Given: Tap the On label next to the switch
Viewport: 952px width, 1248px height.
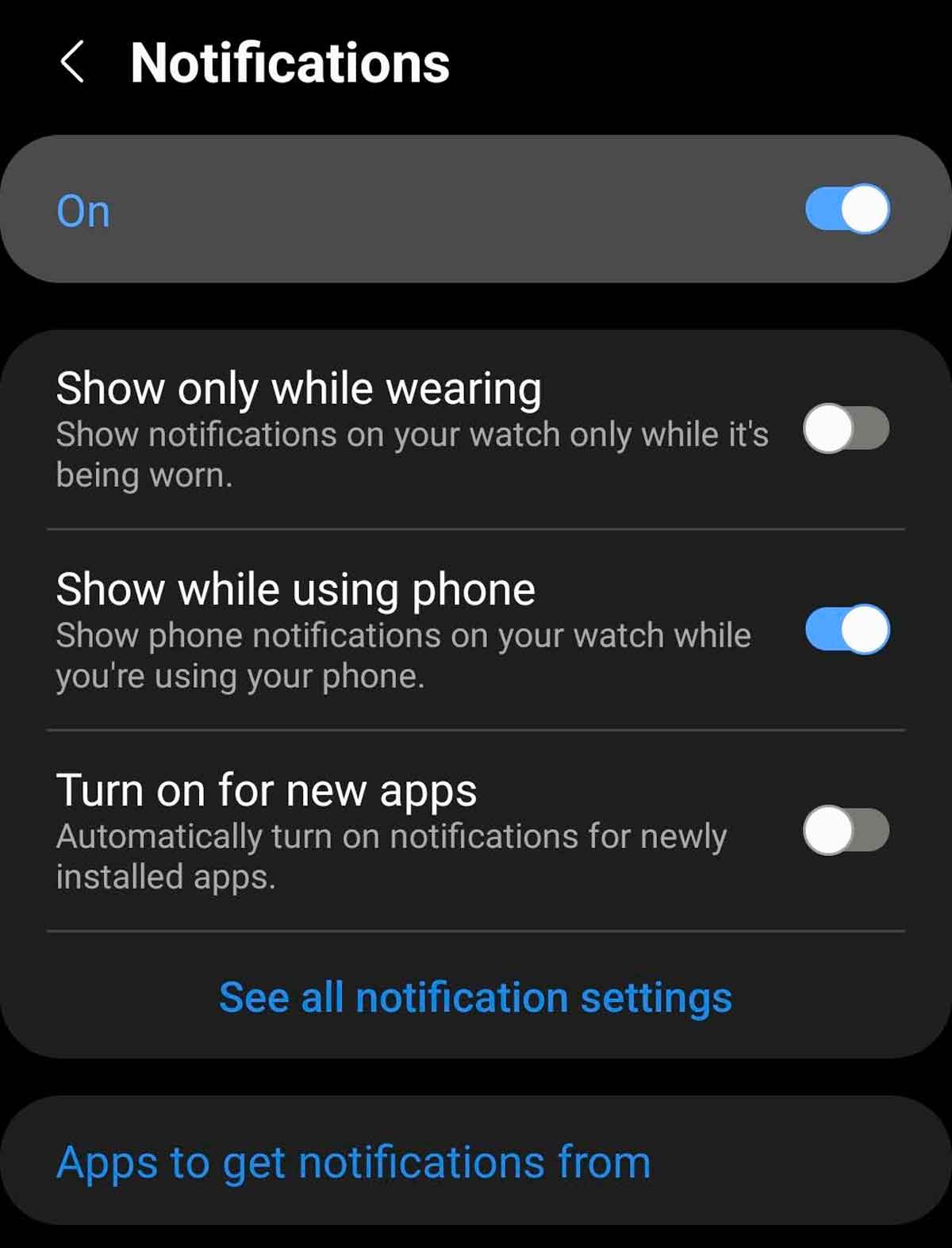Looking at the screenshot, I should [83, 209].
